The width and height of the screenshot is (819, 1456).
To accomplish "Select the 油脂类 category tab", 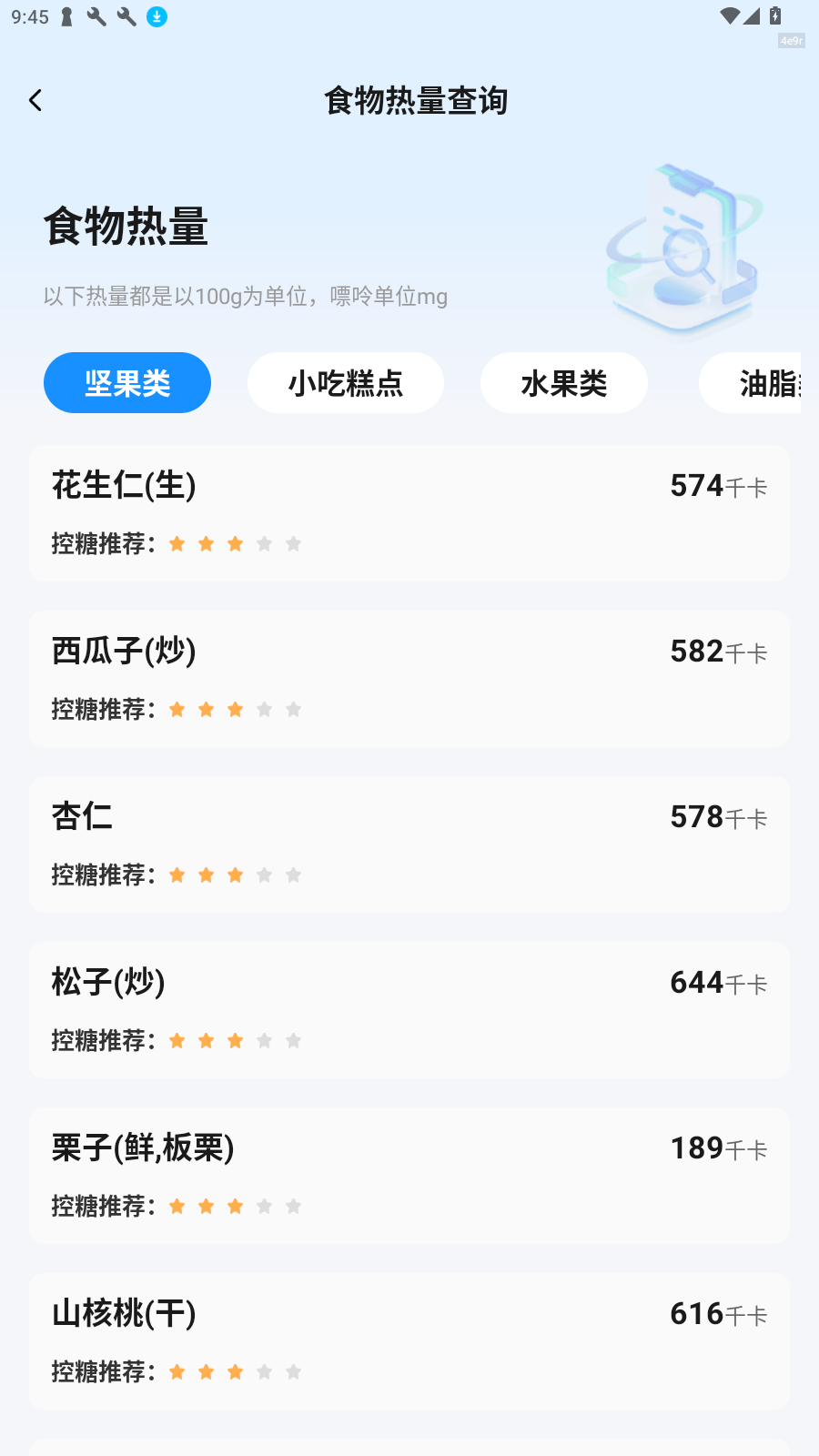I will point(769,382).
